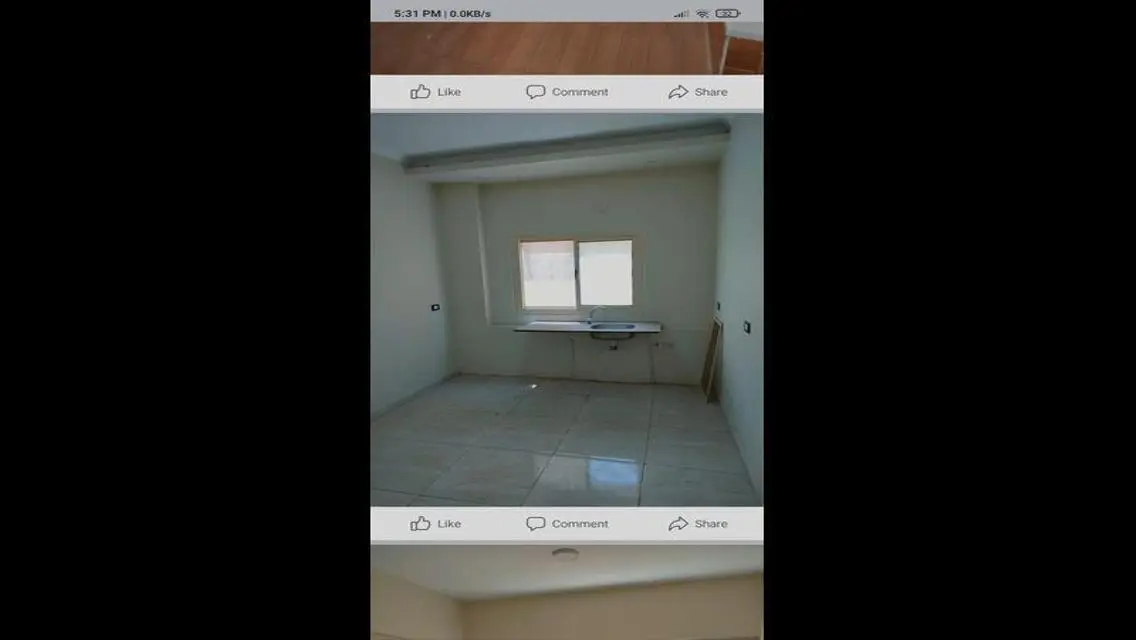The width and height of the screenshot is (1136, 640).
Task: Comment on the wooden floor photo
Action: click(x=567, y=92)
